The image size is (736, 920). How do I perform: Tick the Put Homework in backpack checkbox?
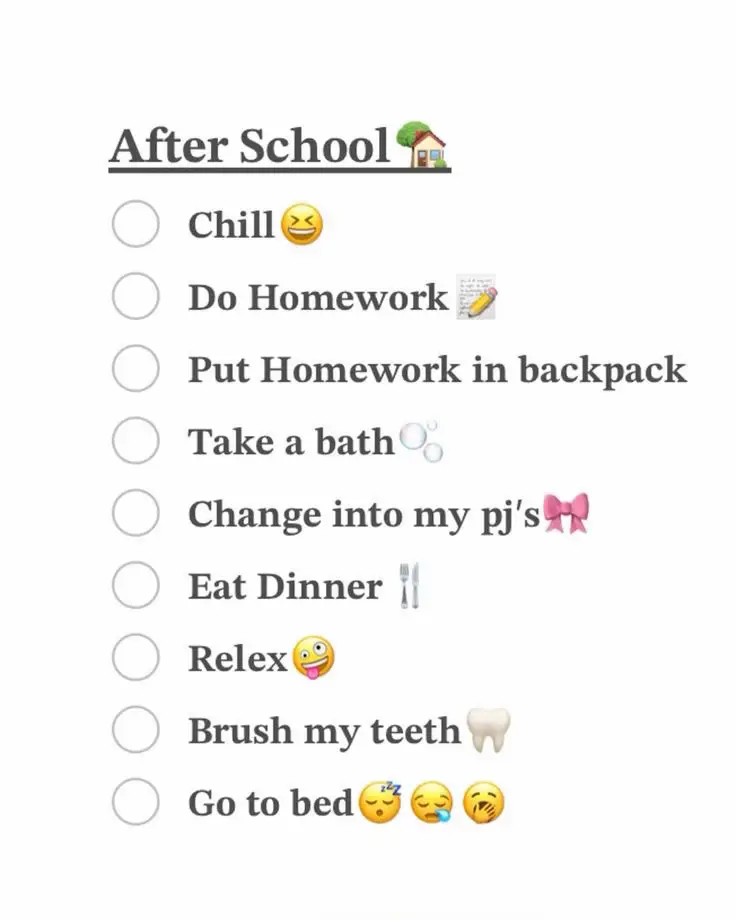(x=135, y=369)
